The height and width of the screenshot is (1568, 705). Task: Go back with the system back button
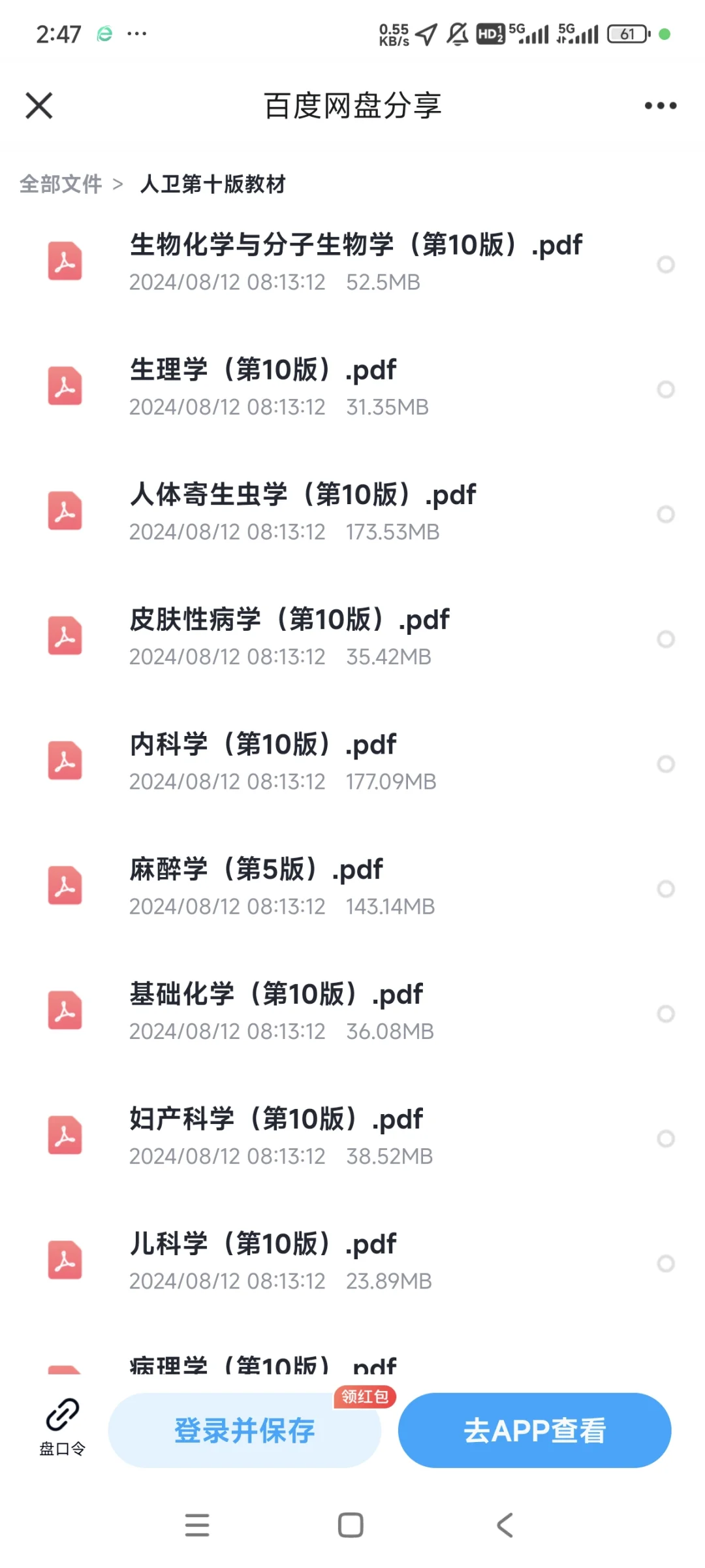click(505, 1525)
